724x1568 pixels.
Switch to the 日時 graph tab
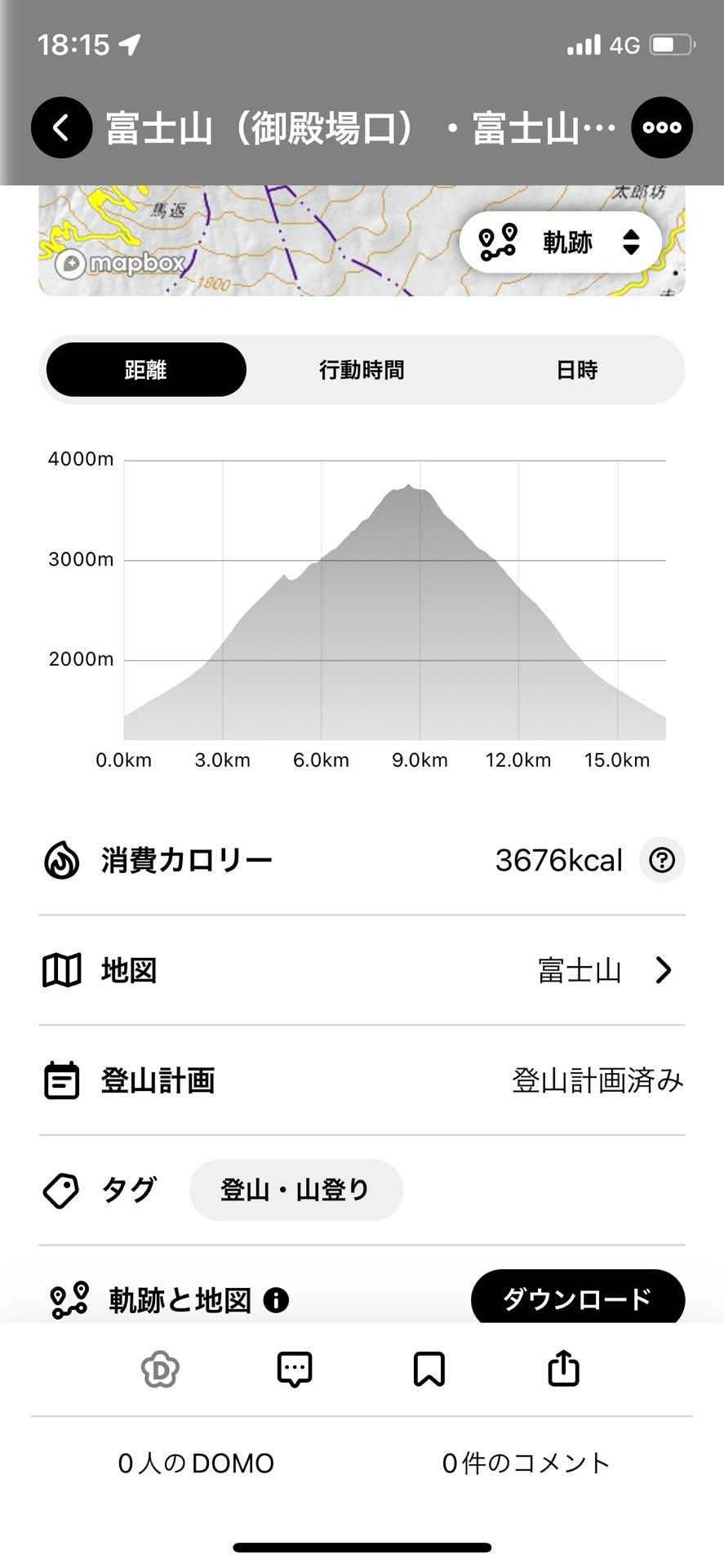(x=576, y=370)
